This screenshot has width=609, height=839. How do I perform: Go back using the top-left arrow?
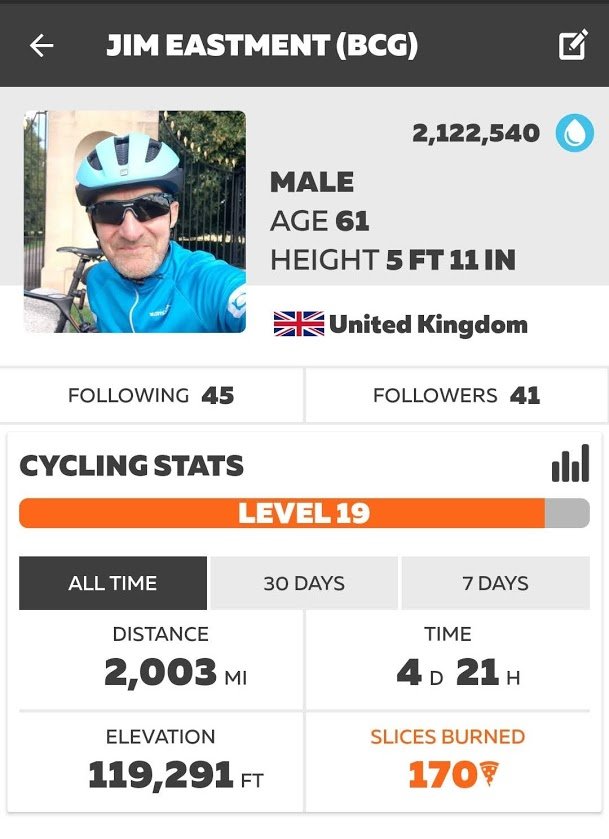[41, 45]
